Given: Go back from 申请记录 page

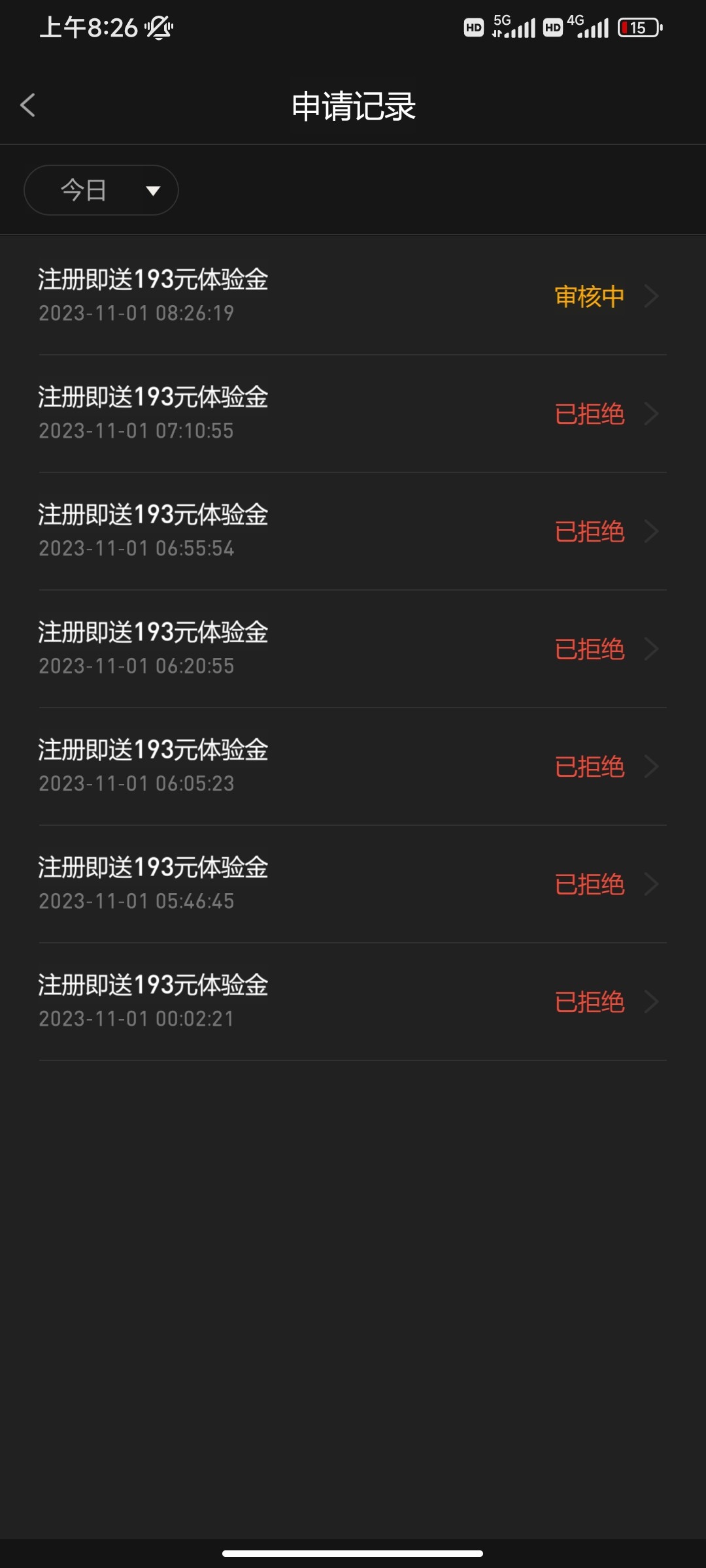Looking at the screenshot, I should point(27,105).
